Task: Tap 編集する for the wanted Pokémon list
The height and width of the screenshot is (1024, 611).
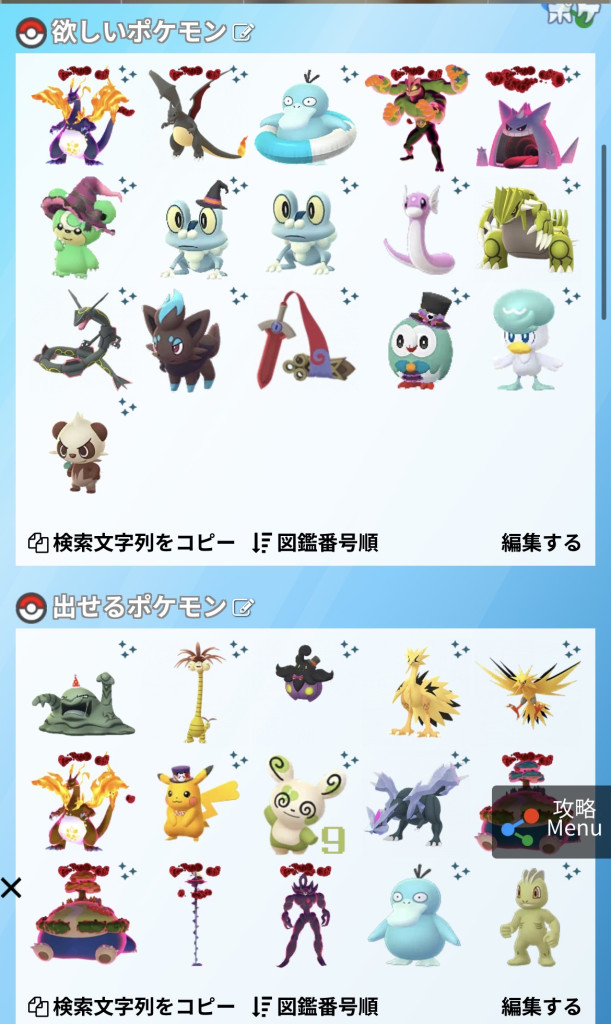Action: tap(541, 543)
